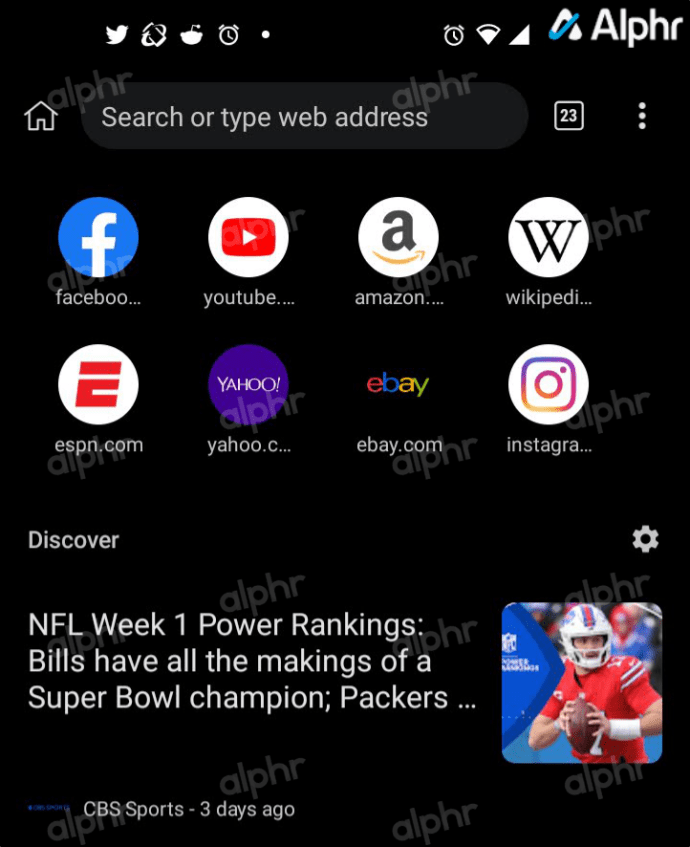Open the Instagram shortcut
Image resolution: width=690 pixels, height=847 pixels.
(x=548, y=385)
